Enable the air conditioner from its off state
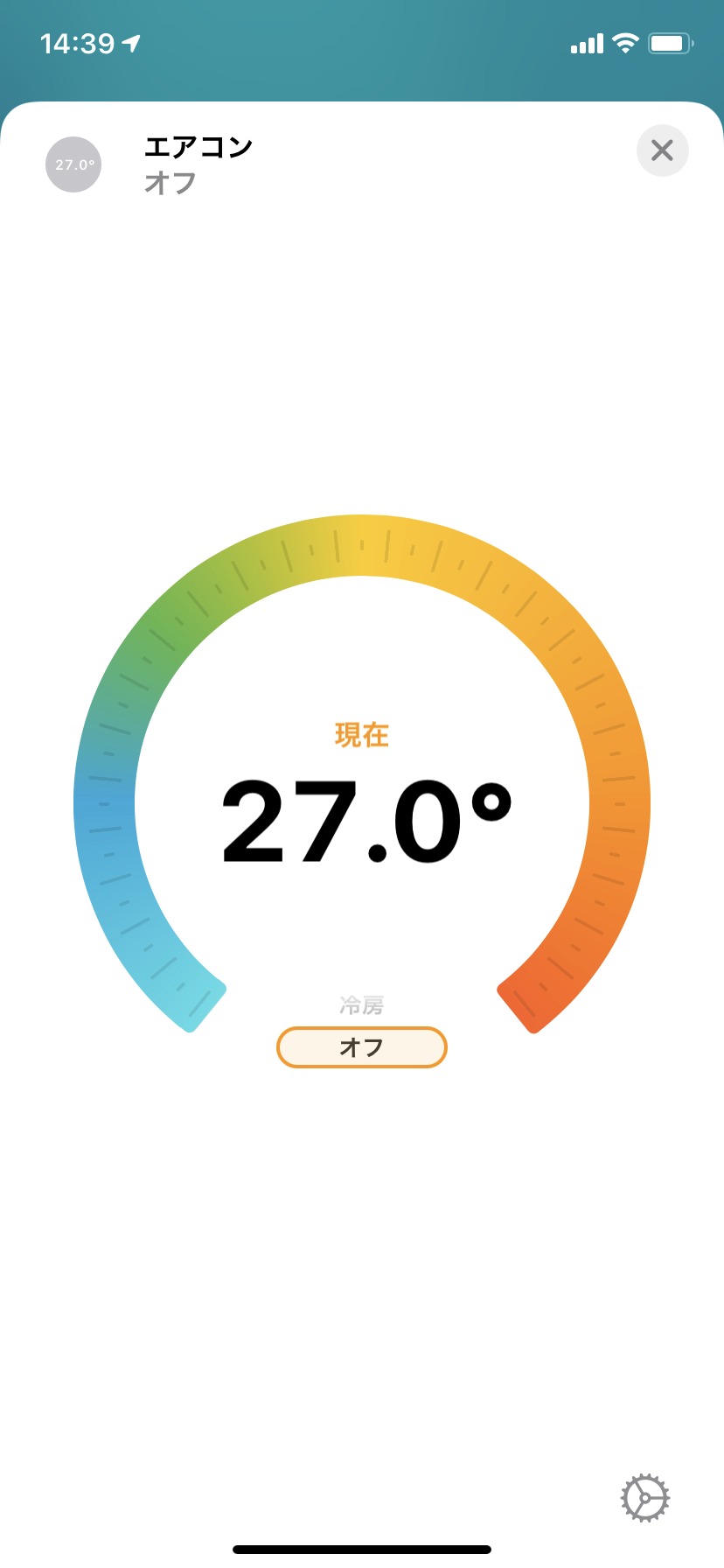This screenshot has width=724, height=1568. (x=361, y=1046)
